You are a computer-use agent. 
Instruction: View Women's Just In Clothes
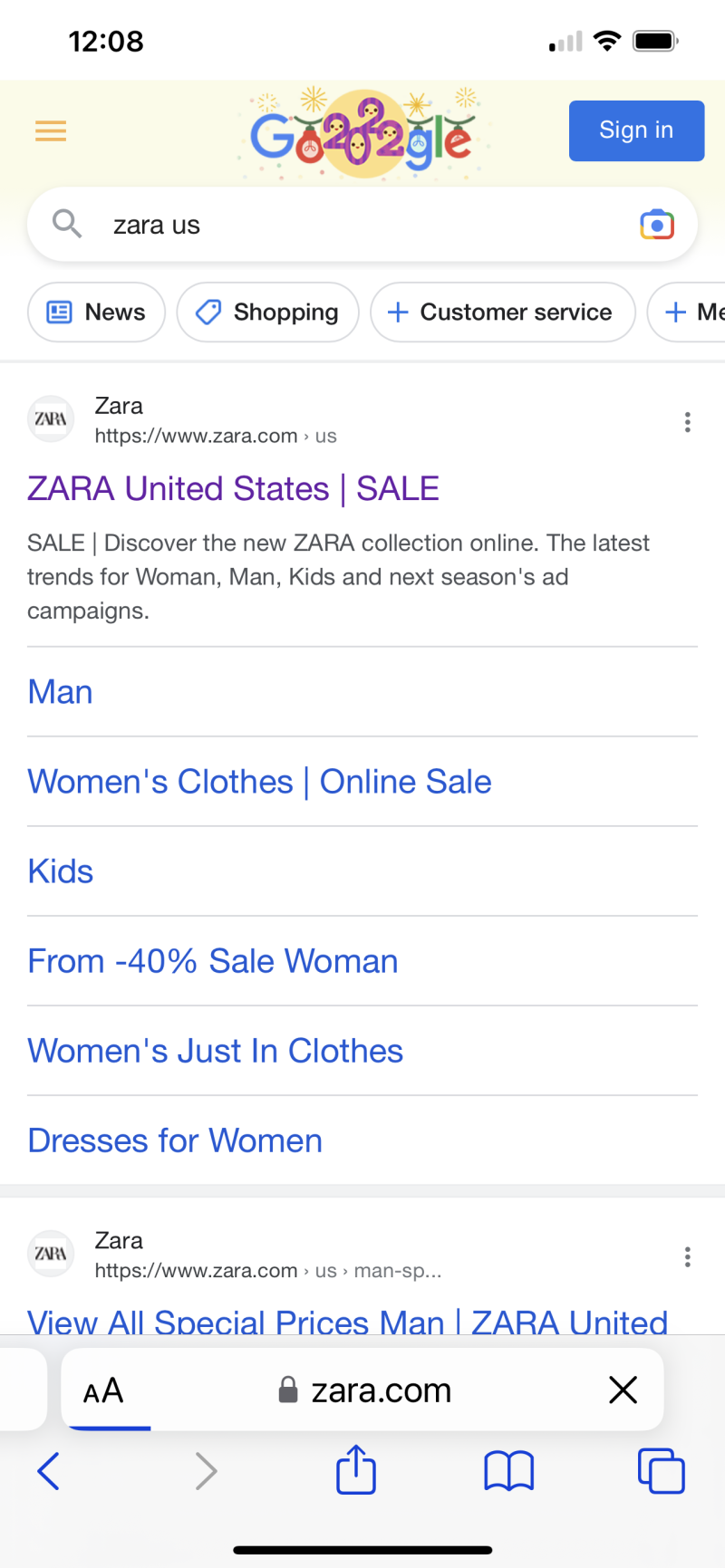(x=216, y=1051)
